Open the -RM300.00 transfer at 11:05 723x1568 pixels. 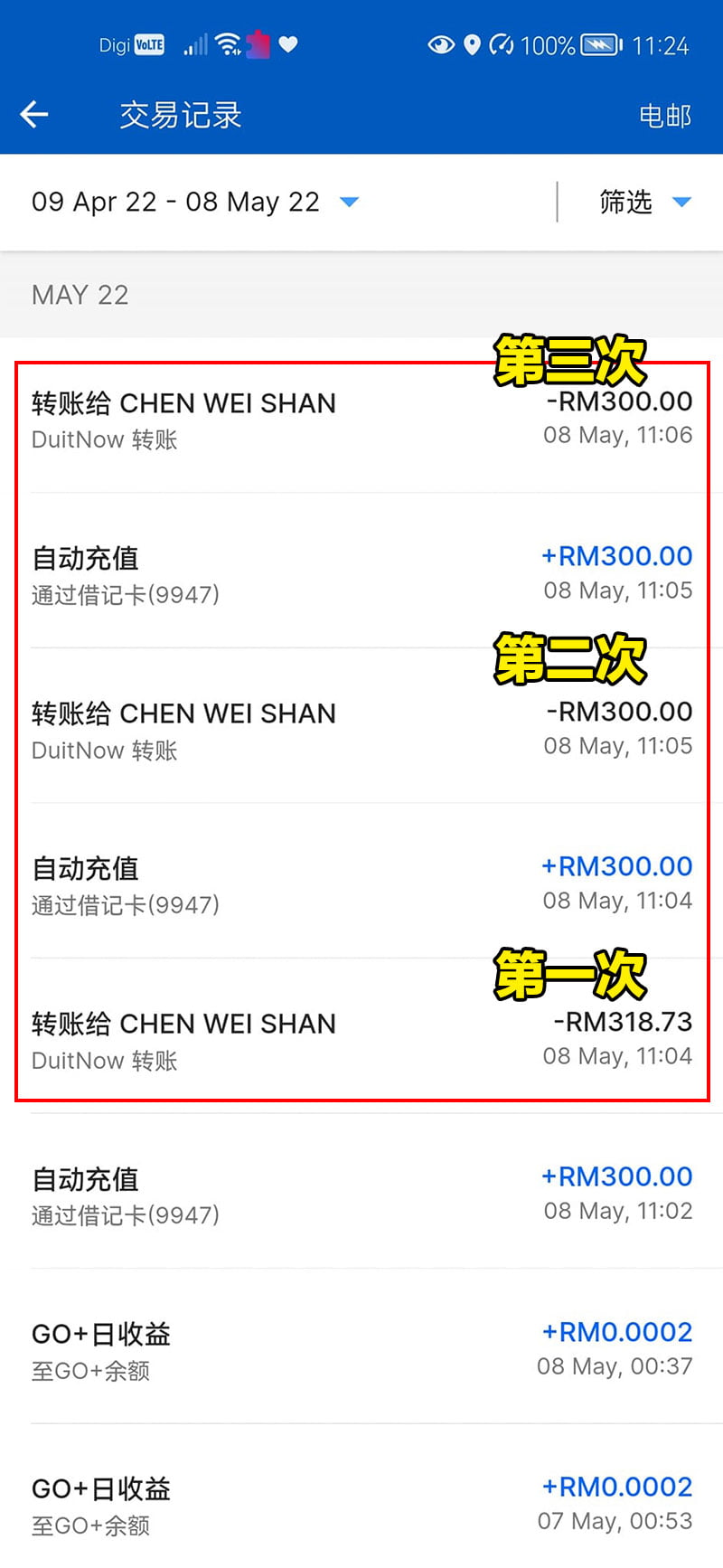(x=361, y=729)
